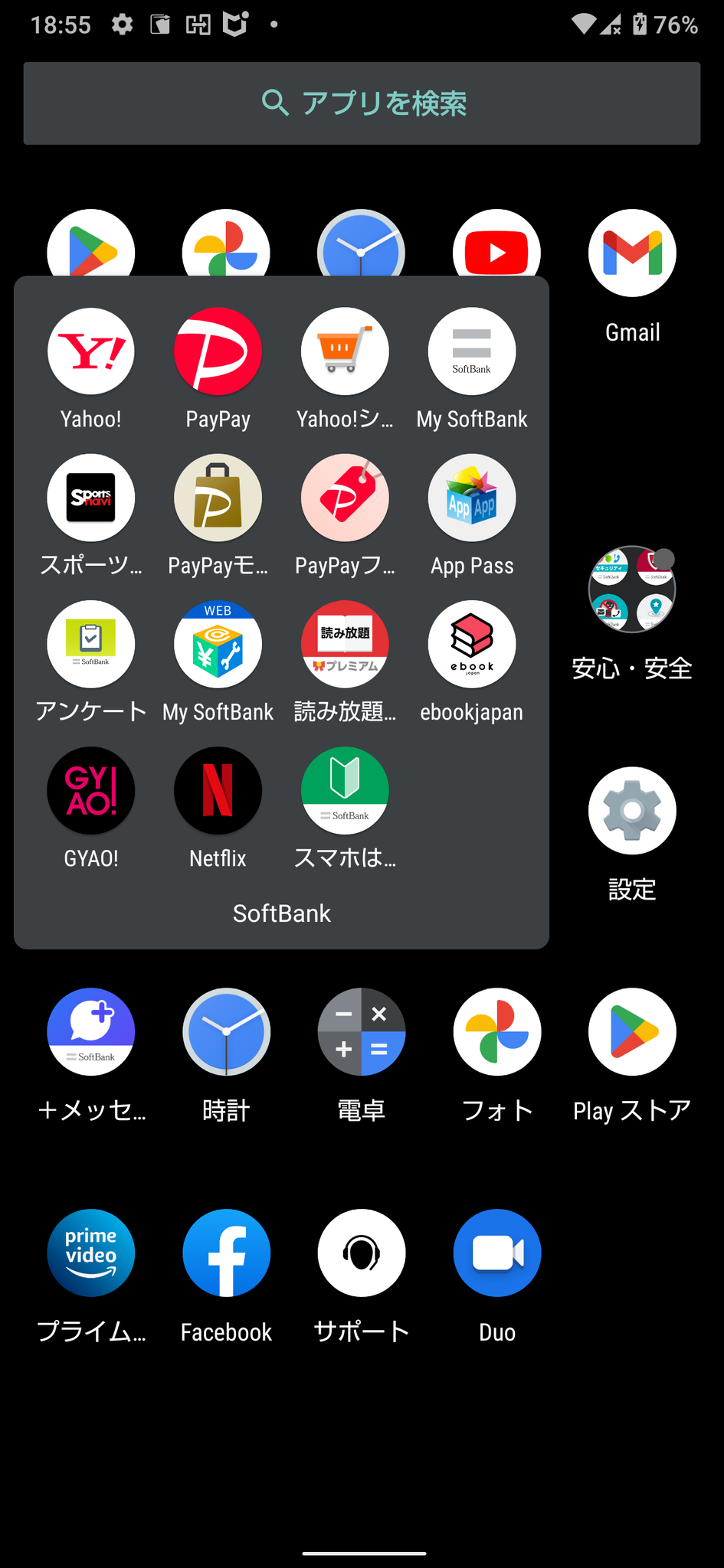The width and height of the screenshot is (724, 1568).
Task: Start the My SoftBank app
Action: click(x=472, y=351)
